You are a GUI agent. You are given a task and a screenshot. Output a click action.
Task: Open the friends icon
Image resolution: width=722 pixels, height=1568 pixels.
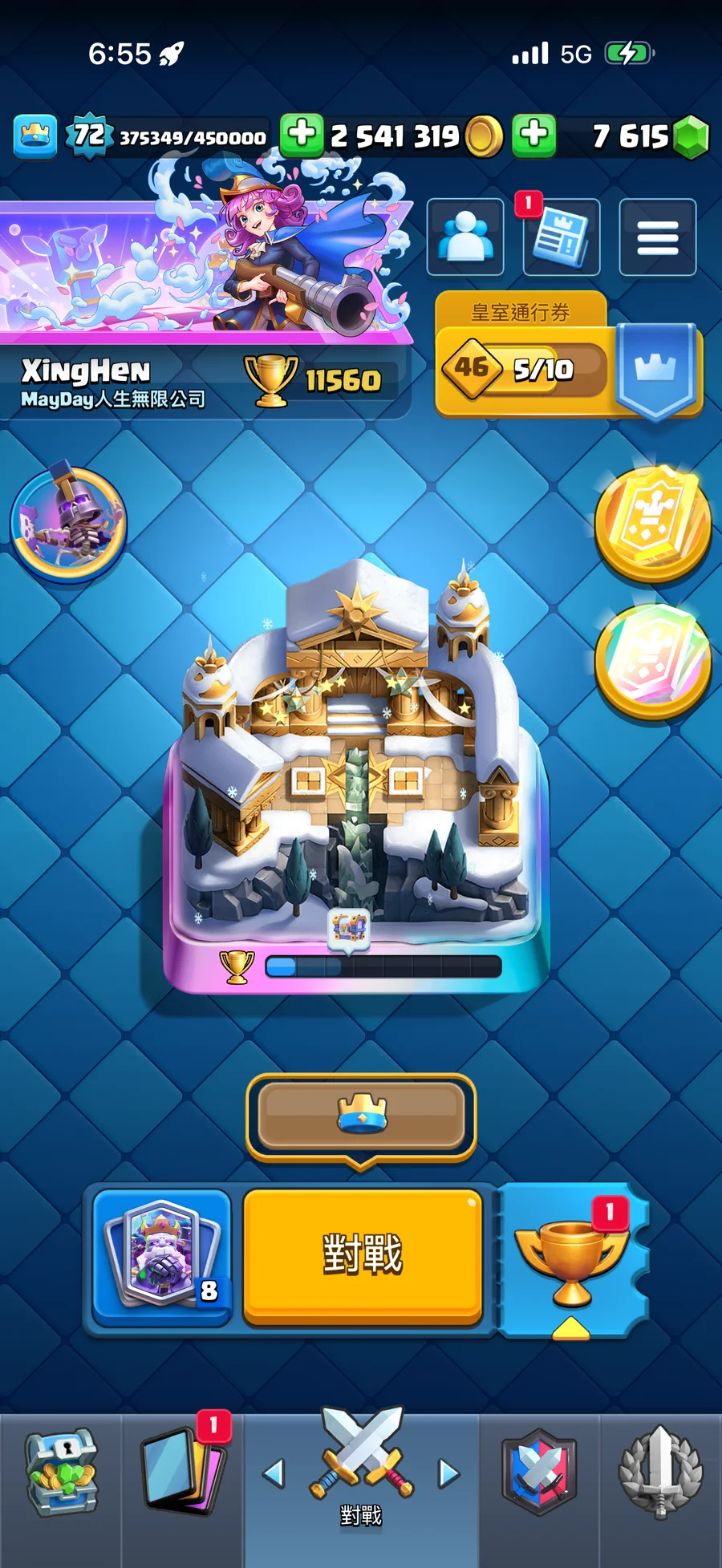465,237
